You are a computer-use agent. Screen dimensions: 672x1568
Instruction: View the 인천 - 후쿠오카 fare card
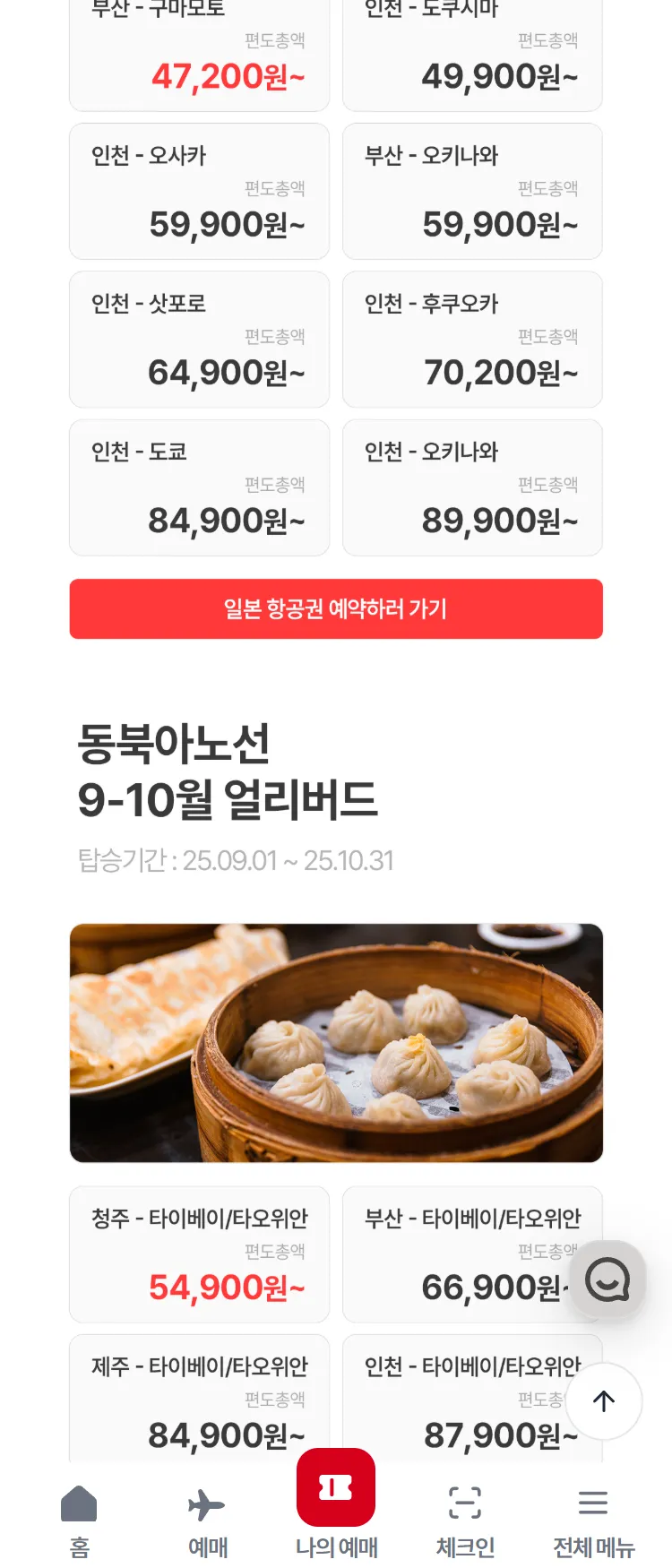coord(472,340)
